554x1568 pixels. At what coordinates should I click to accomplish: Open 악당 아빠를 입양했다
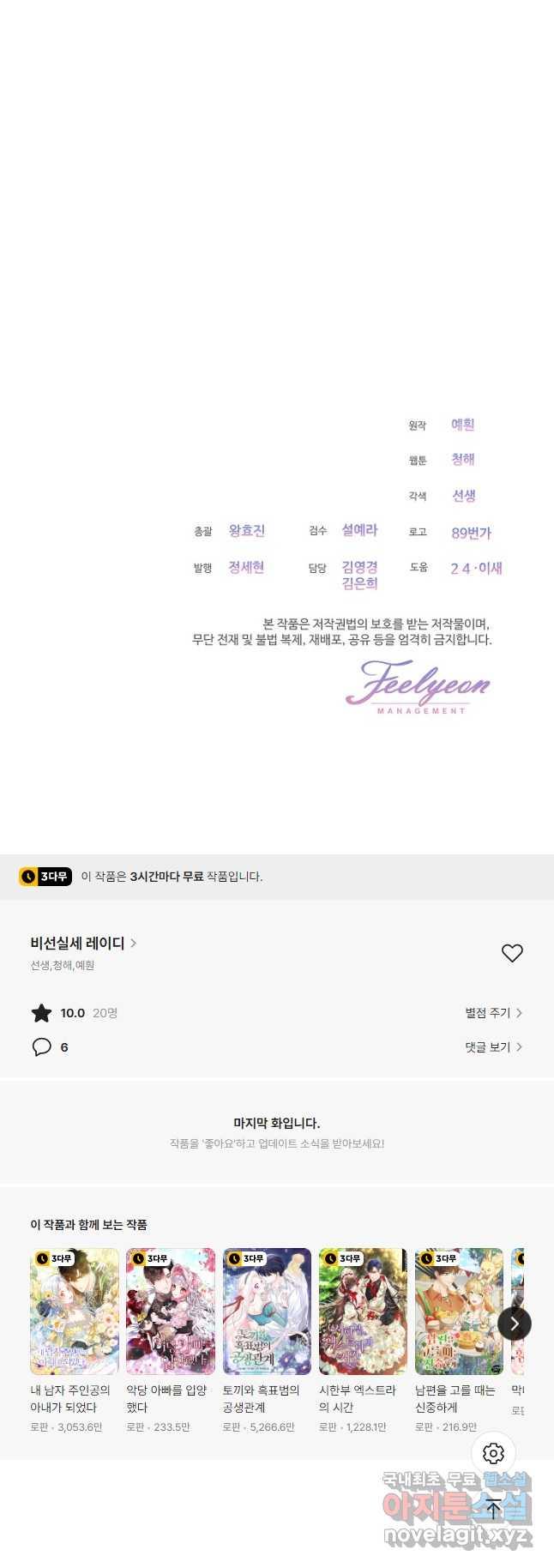(171, 1312)
